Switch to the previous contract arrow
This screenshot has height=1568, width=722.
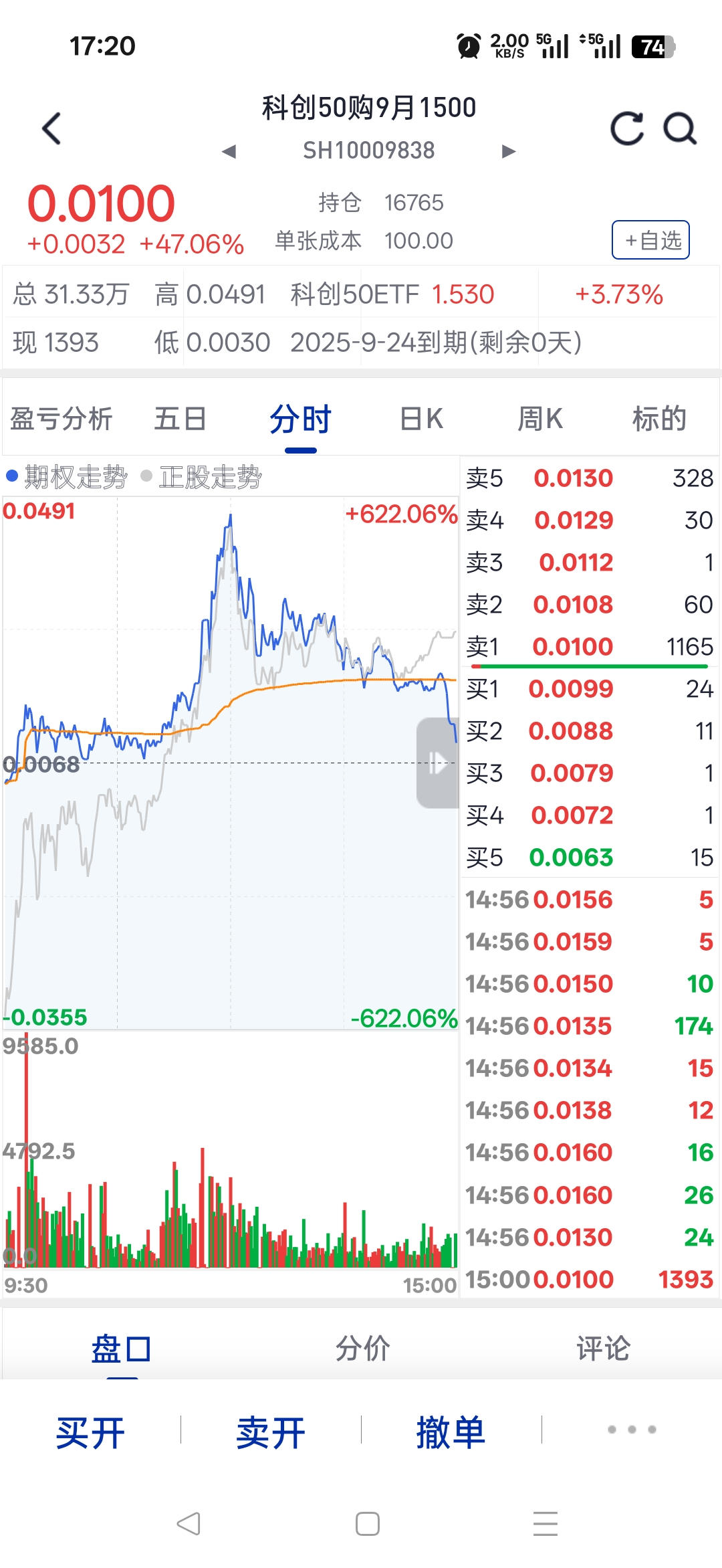pos(229,151)
